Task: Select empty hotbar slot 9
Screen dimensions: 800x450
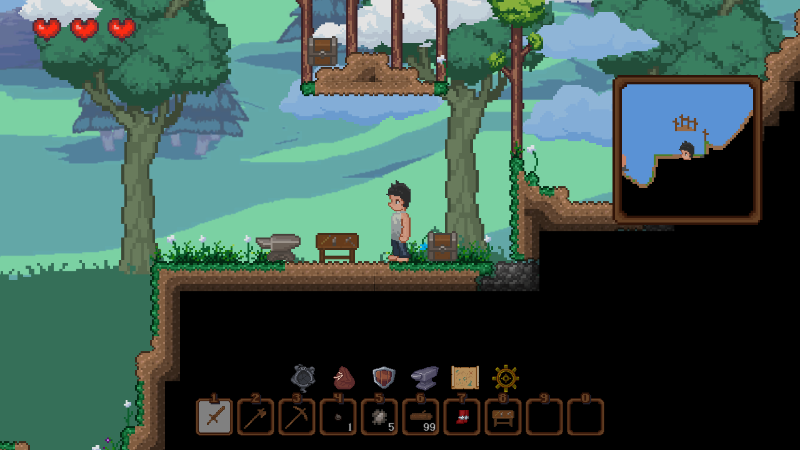Action: (x=544, y=416)
